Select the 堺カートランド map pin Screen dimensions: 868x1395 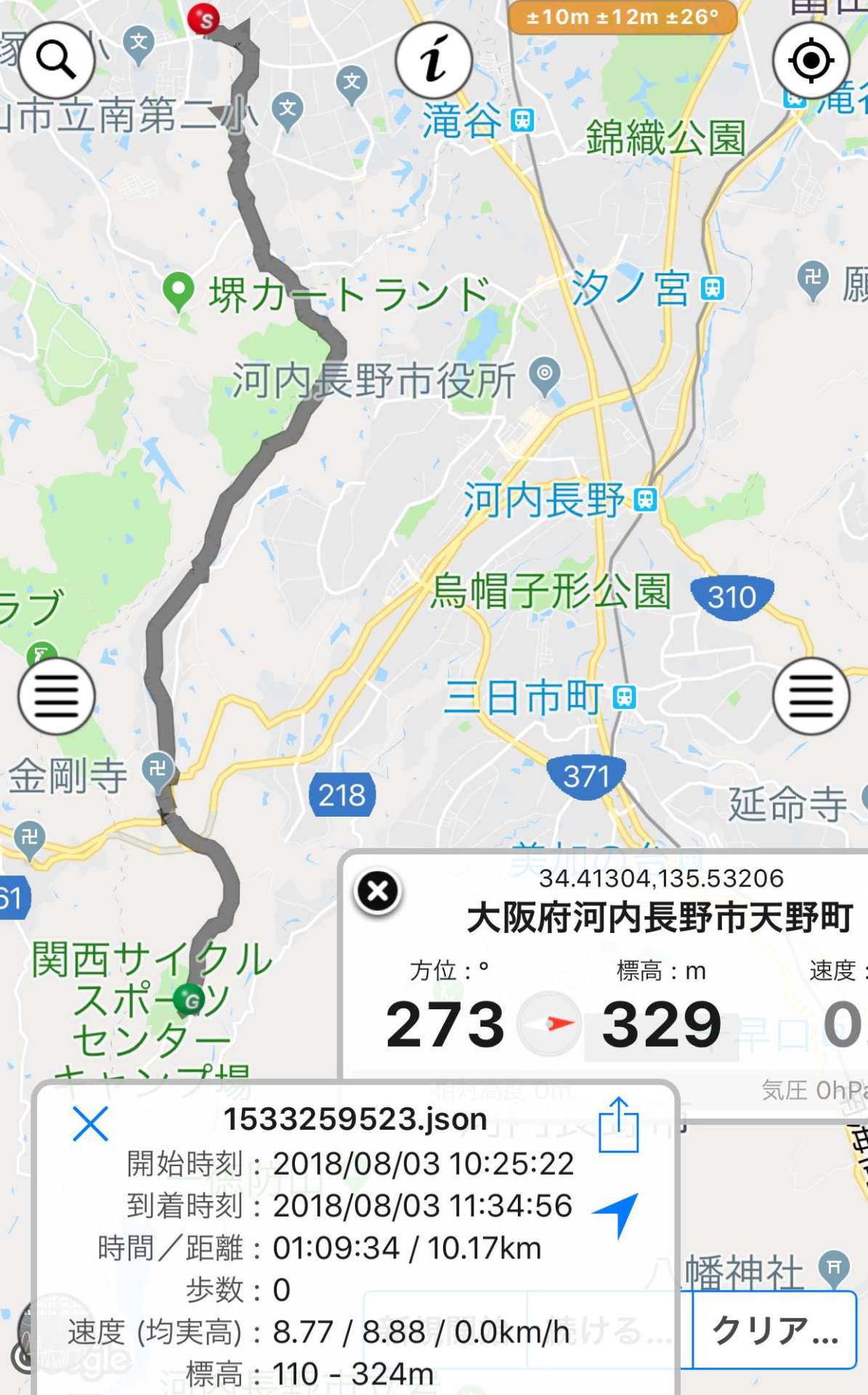178,292
